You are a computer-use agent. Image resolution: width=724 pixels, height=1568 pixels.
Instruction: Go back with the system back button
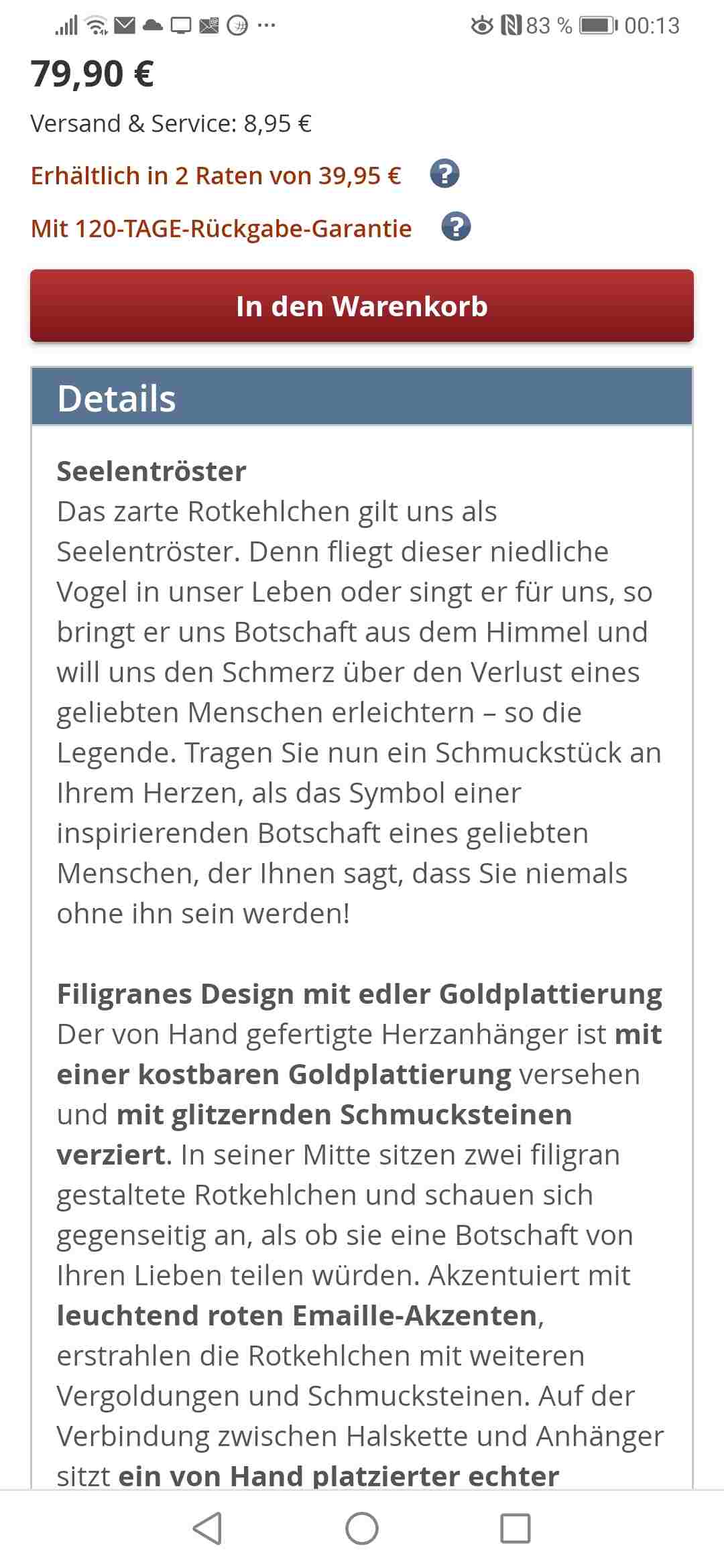pos(207,1528)
